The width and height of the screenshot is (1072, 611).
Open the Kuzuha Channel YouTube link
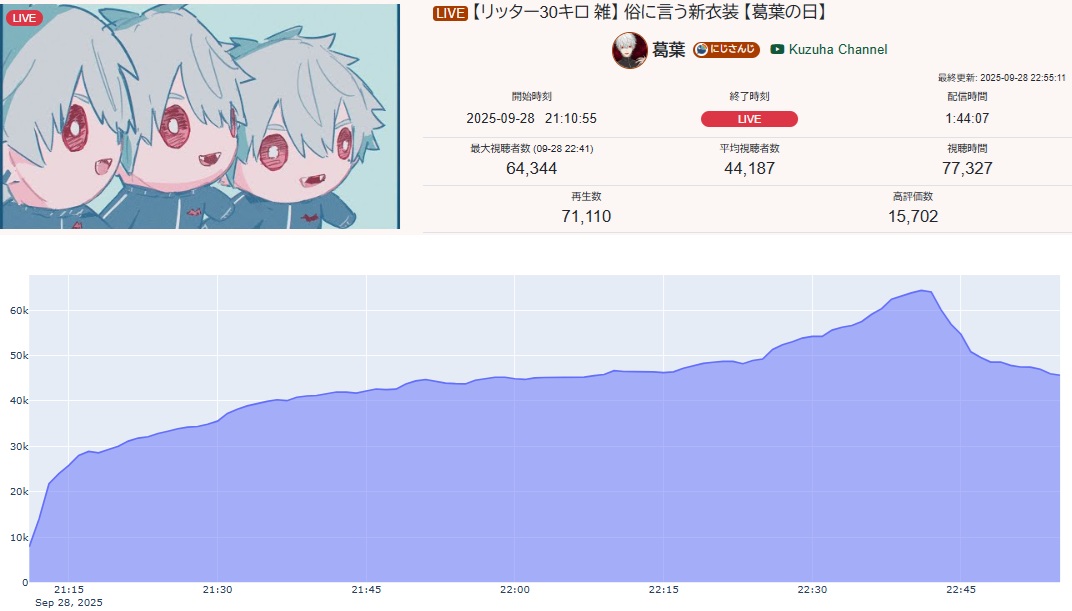(x=829, y=49)
